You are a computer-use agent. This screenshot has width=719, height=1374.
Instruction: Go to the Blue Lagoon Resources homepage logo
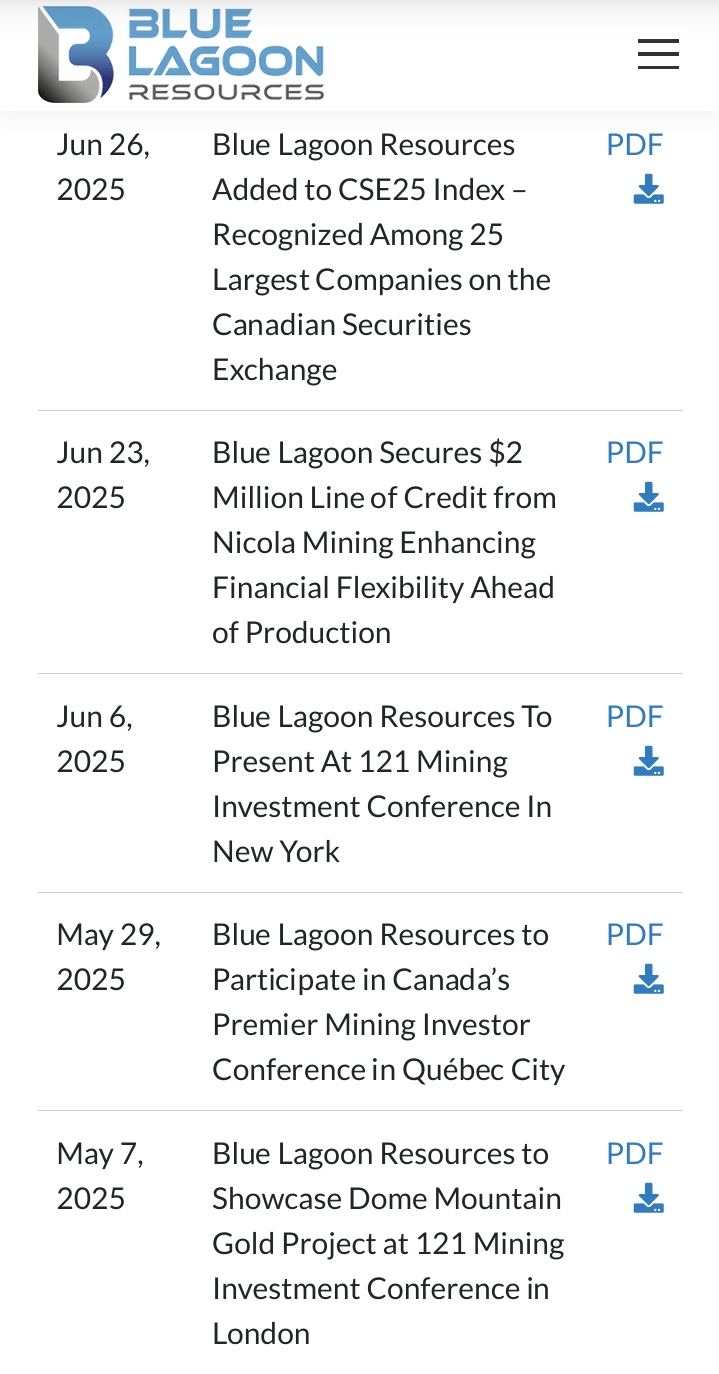point(181,54)
